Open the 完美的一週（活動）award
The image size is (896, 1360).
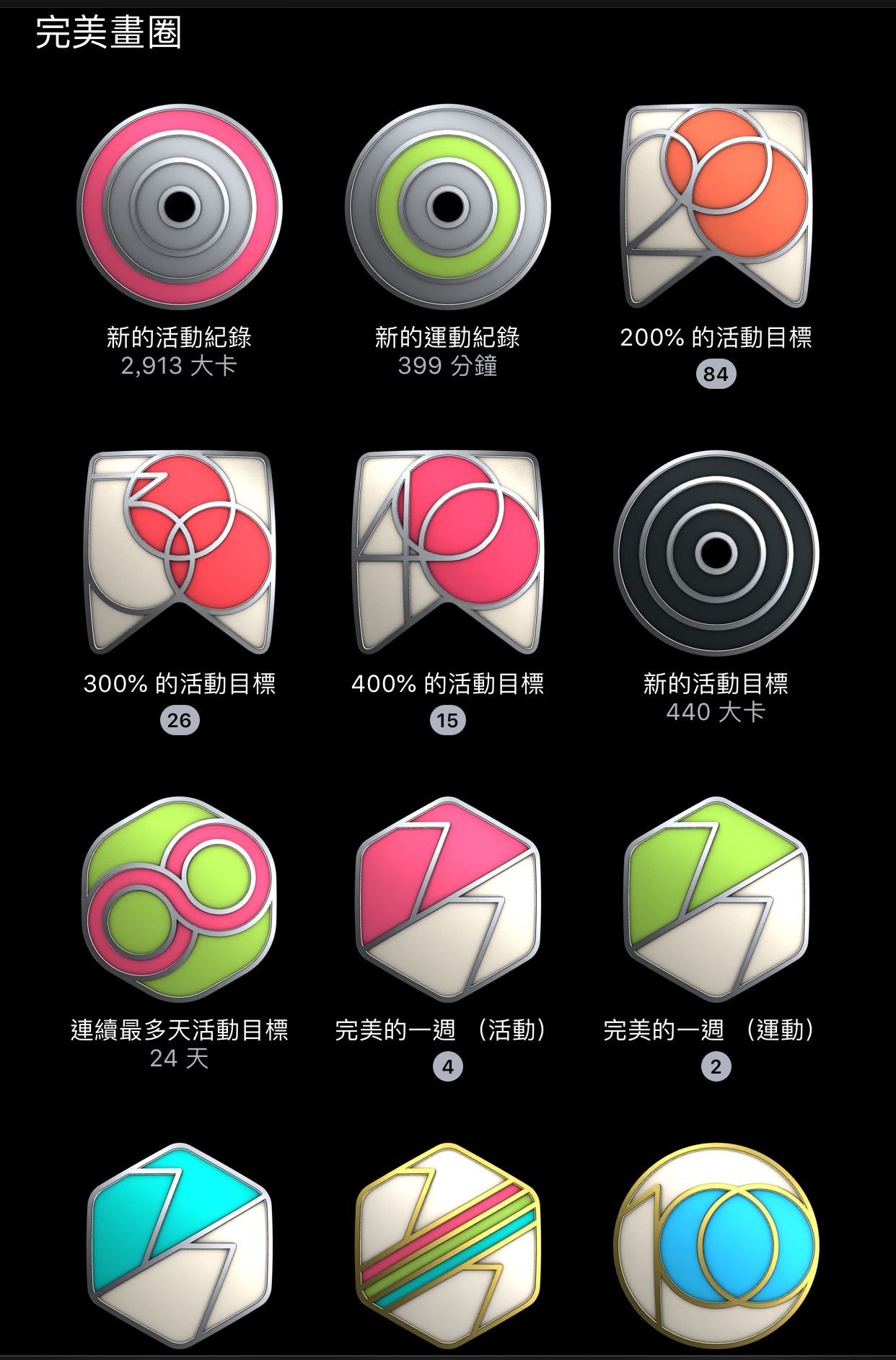(447, 899)
